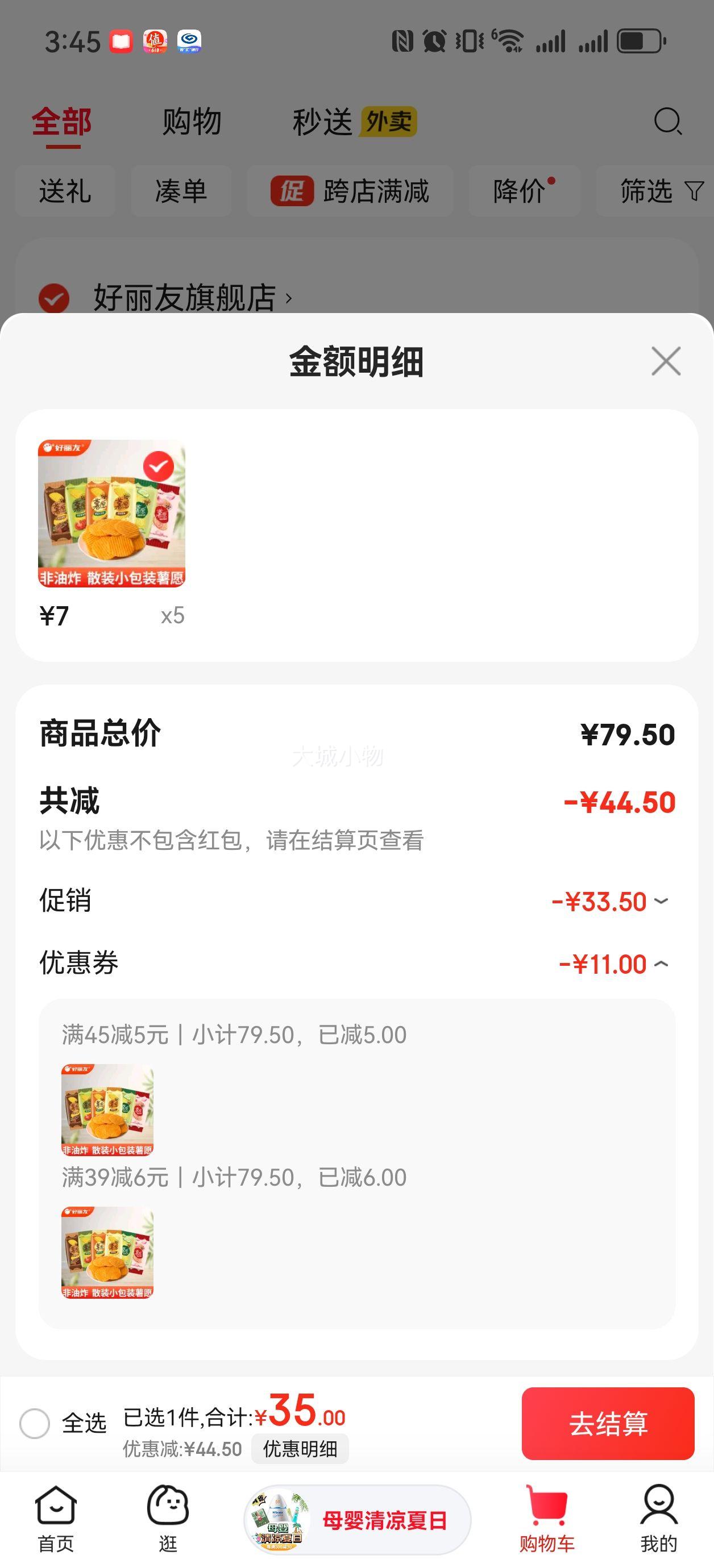The image size is (714, 1568).
Task: Open the 母婴清凉夏日 promotion
Action: (357, 1520)
